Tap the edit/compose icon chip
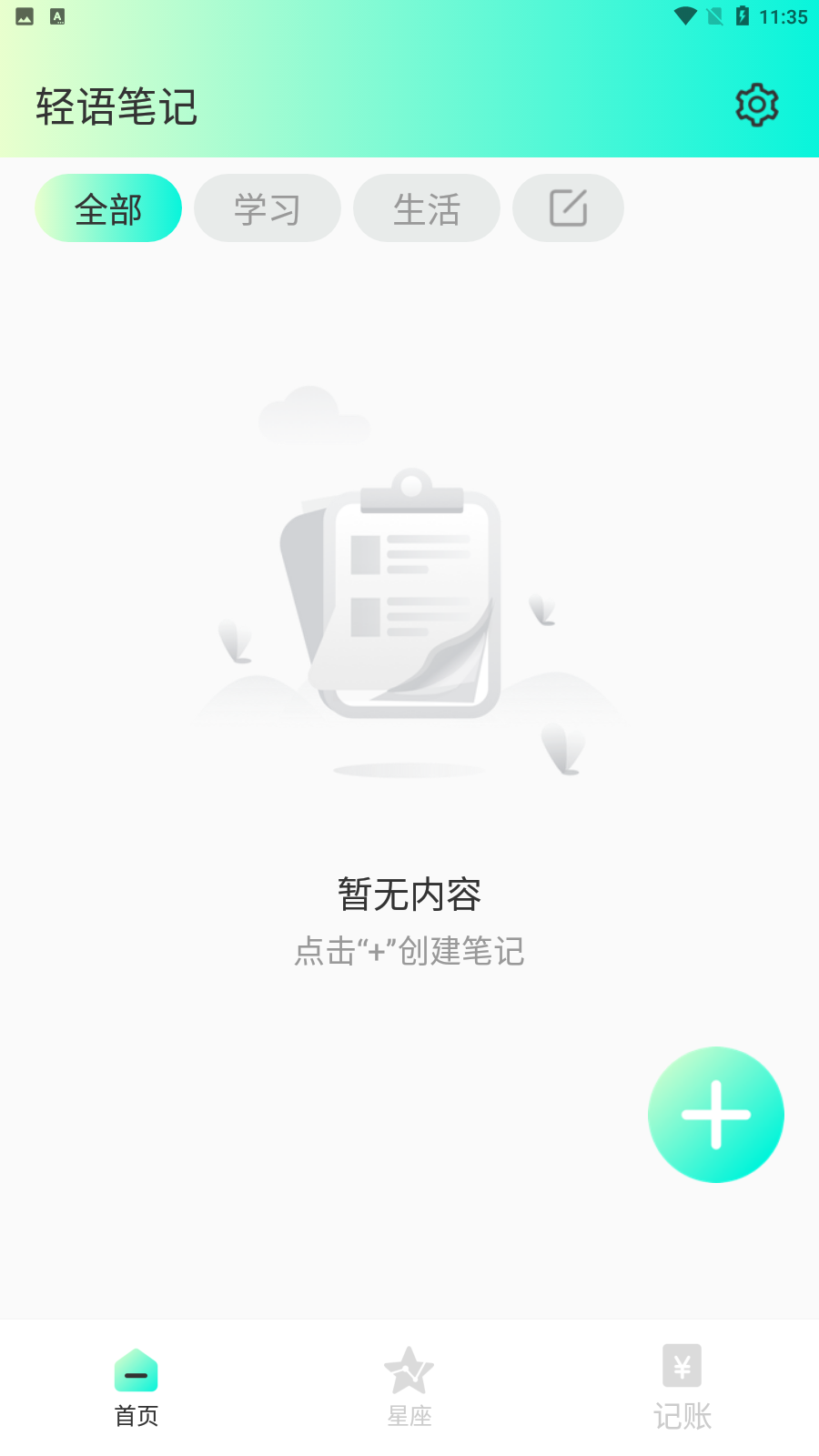Viewport: 819px width, 1456px height. pos(568,207)
